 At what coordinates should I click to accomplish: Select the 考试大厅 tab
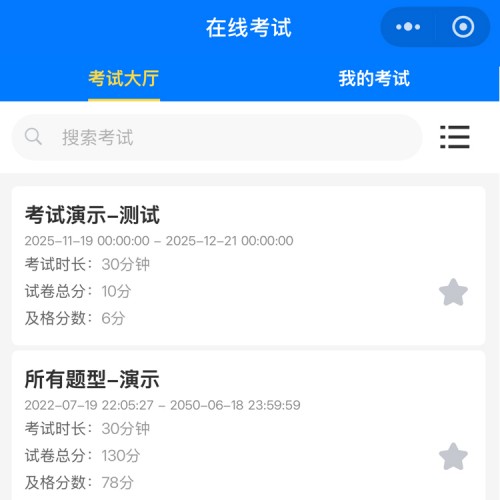[x=124, y=79]
